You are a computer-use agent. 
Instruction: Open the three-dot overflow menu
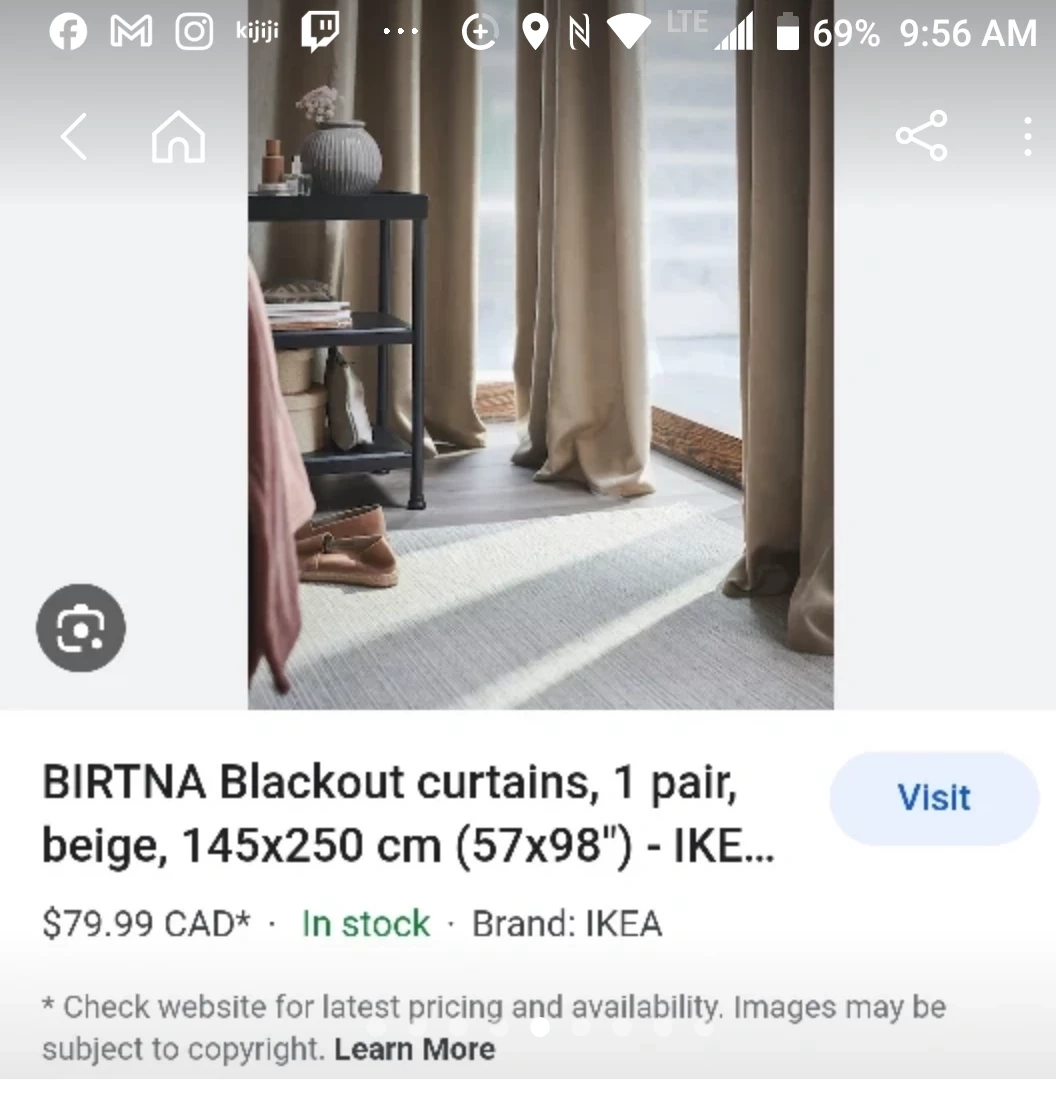tap(1027, 137)
